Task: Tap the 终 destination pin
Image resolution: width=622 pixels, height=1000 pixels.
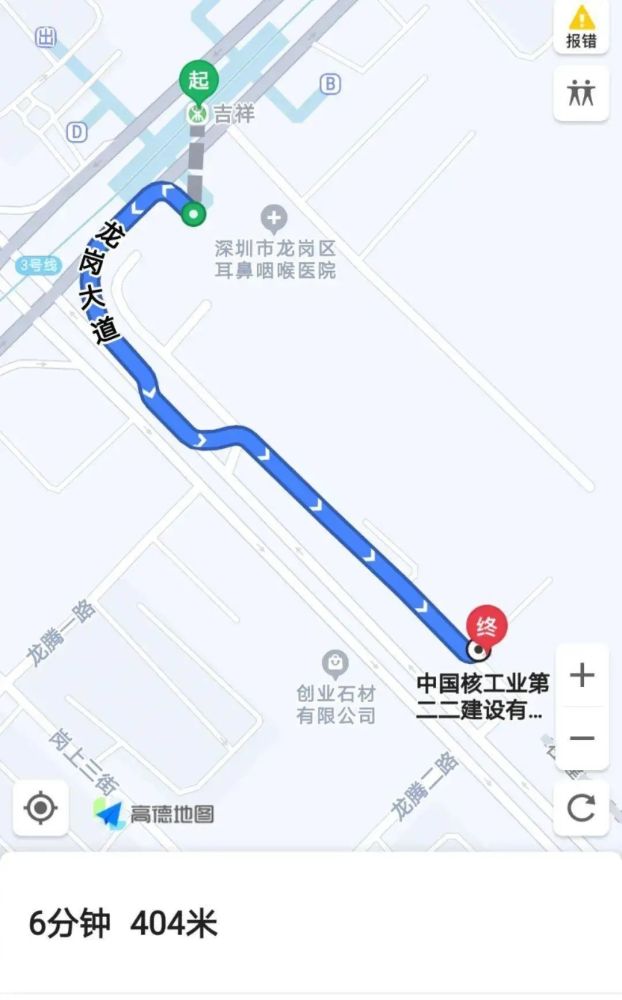Action: point(487,628)
